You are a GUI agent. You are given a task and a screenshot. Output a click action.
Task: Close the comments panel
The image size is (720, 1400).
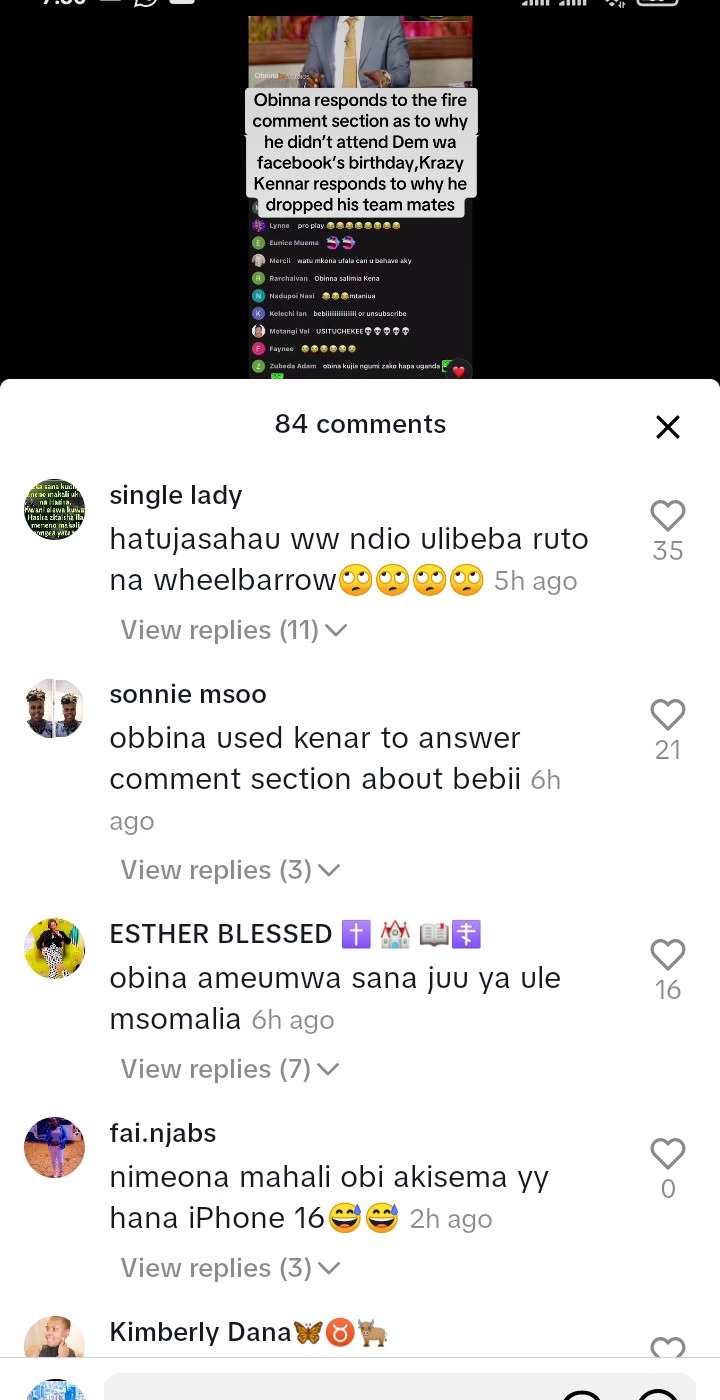[x=667, y=427]
